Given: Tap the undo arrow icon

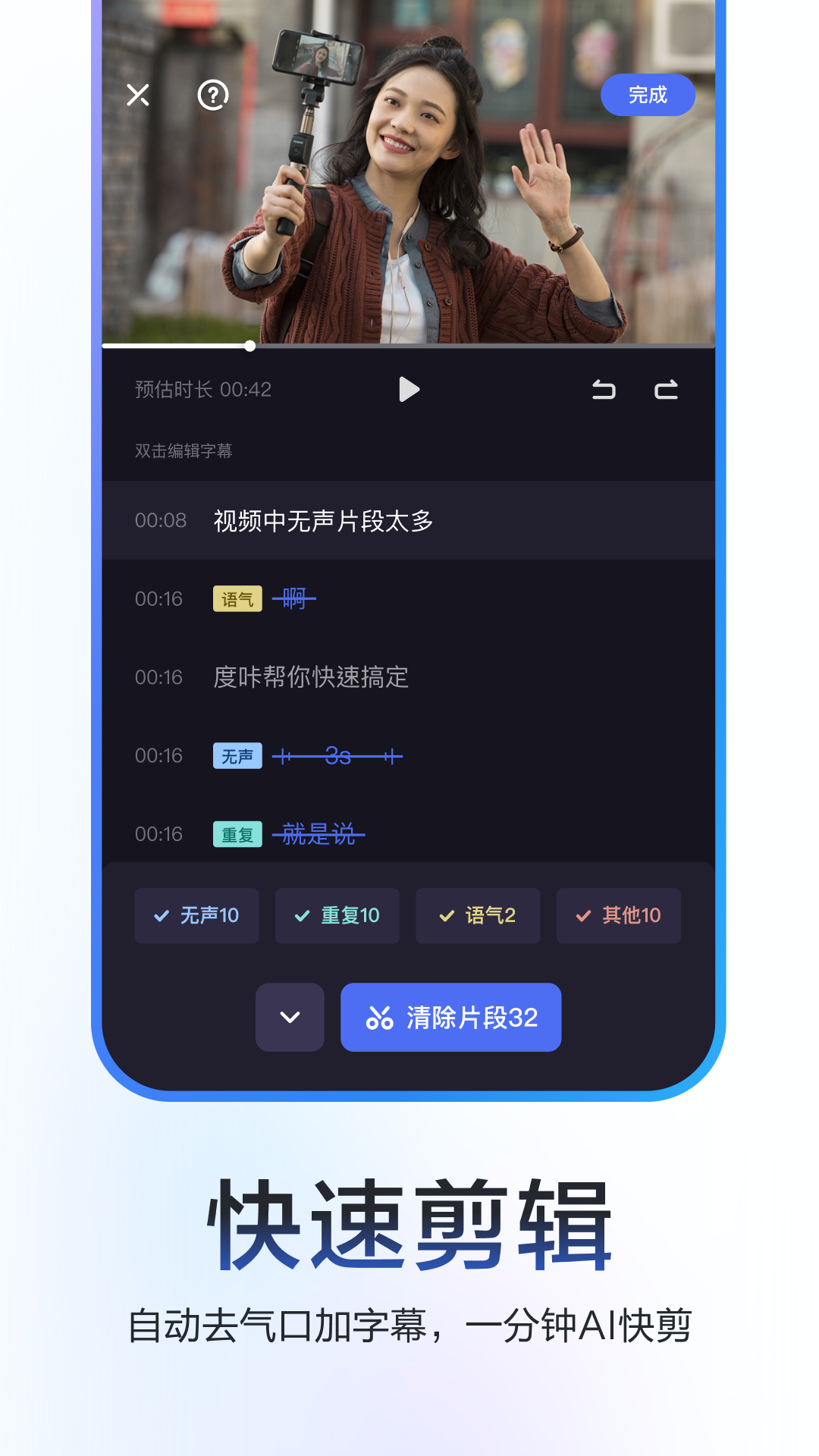Looking at the screenshot, I should coord(604,390).
